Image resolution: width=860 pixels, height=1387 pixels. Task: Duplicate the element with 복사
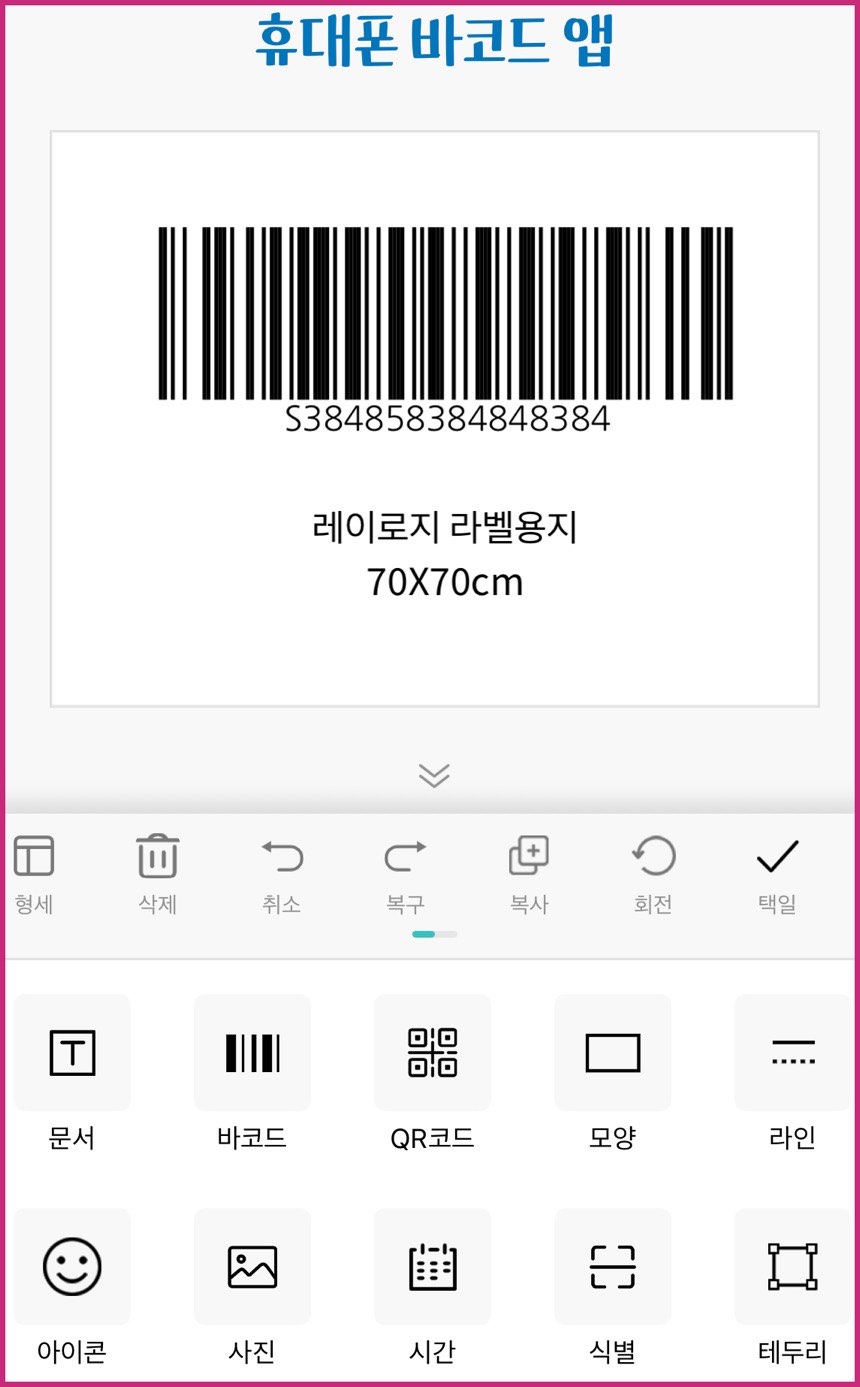[x=528, y=872]
